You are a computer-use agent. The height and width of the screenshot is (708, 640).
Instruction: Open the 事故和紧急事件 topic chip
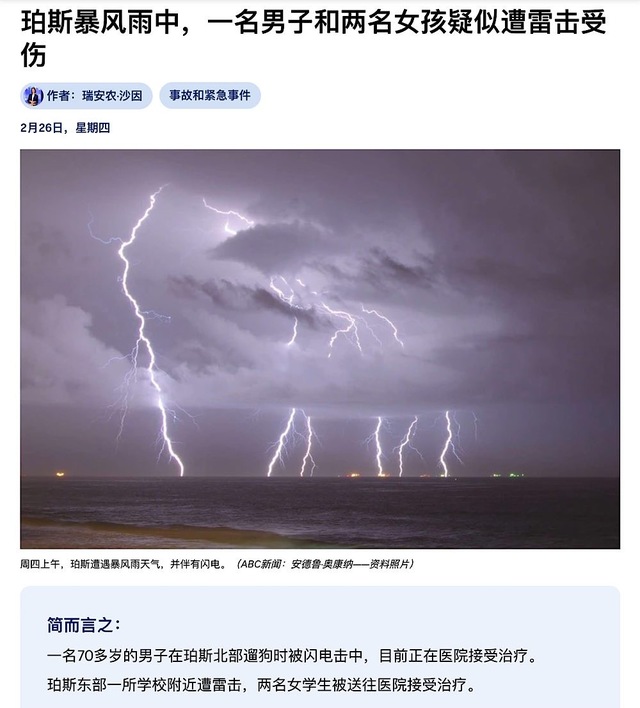[x=209, y=96]
